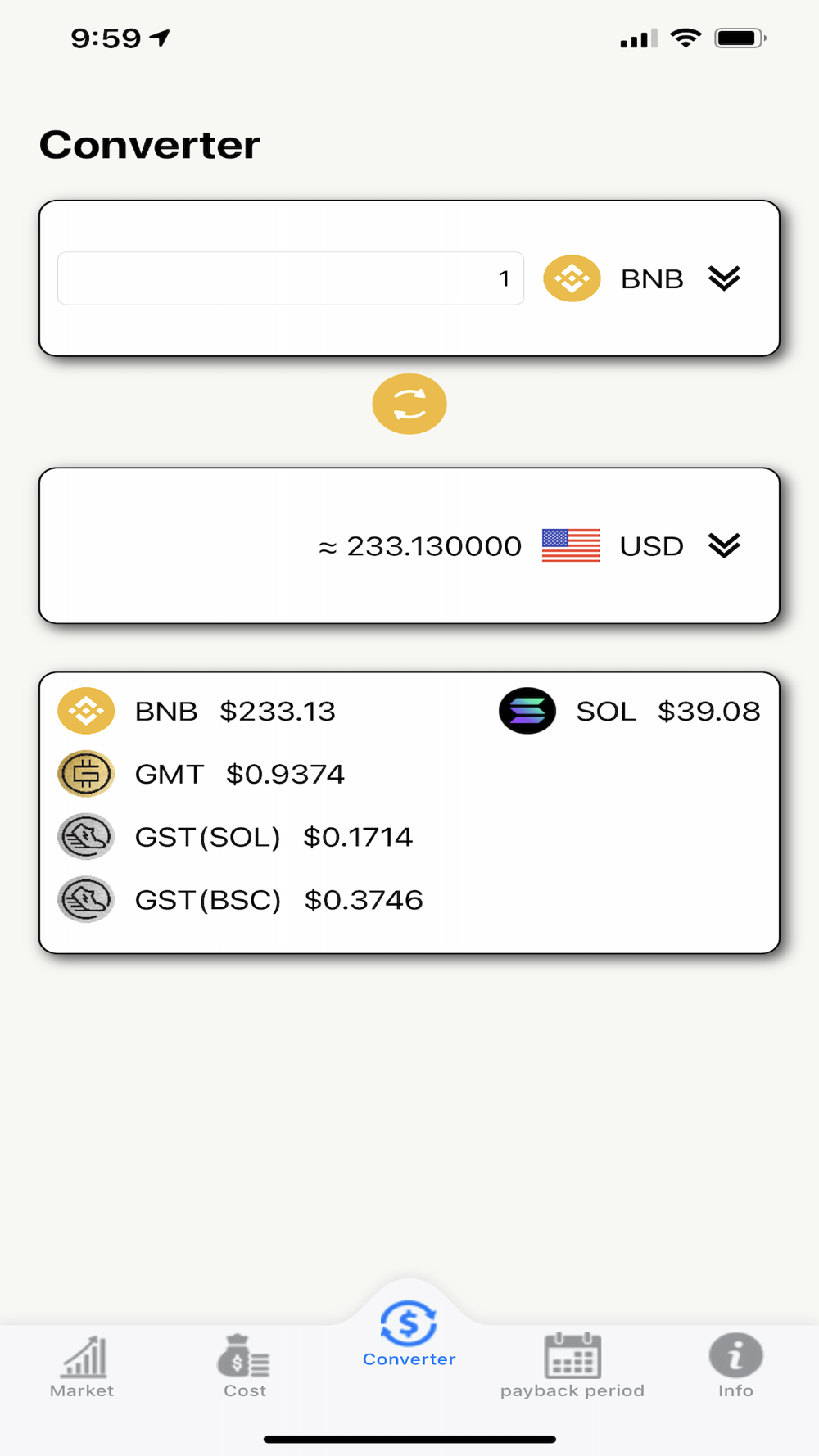Image resolution: width=819 pixels, height=1456 pixels.
Task: Tap the amount input field showing 1
Action: tap(290, 278)
